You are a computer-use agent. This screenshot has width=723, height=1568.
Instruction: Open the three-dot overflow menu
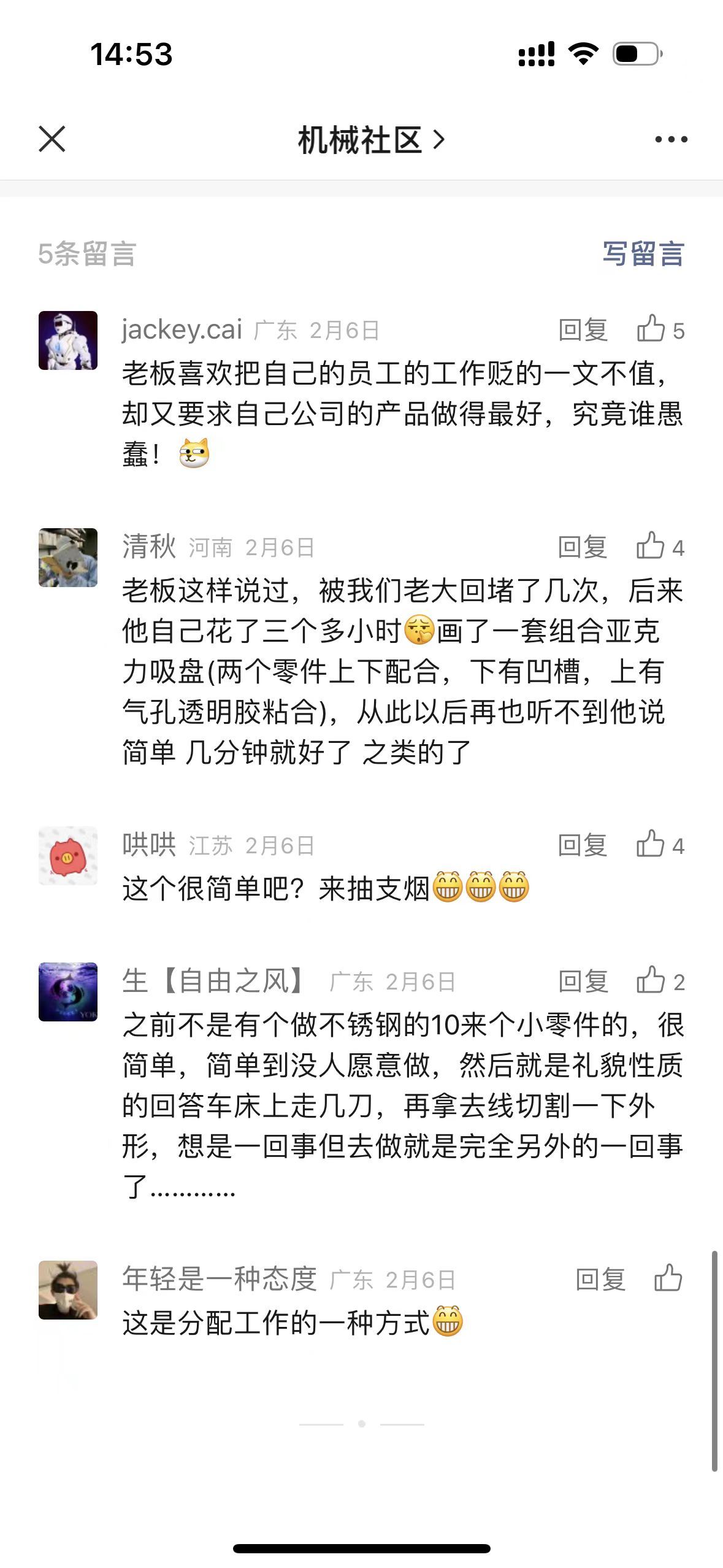coord(671,140)
